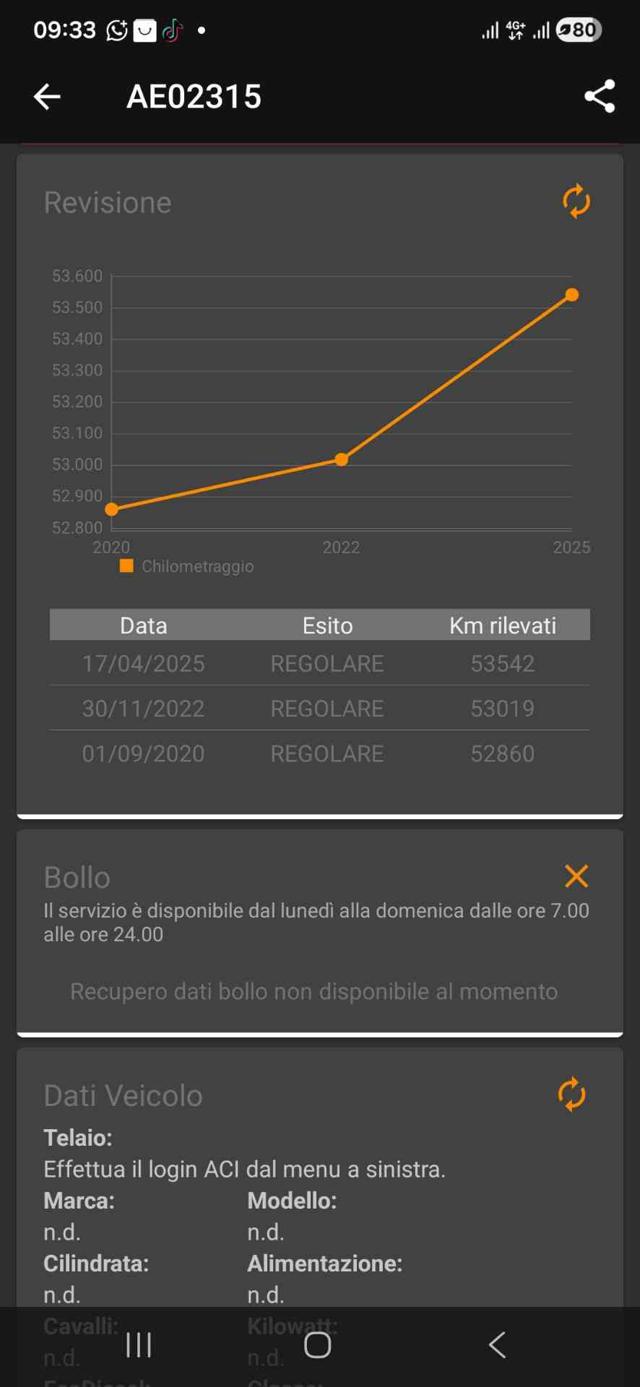The width and height of the screenshot is (640, 1387).
Task: Reload the Dati Veicolo section
Action: (571, 1094)
